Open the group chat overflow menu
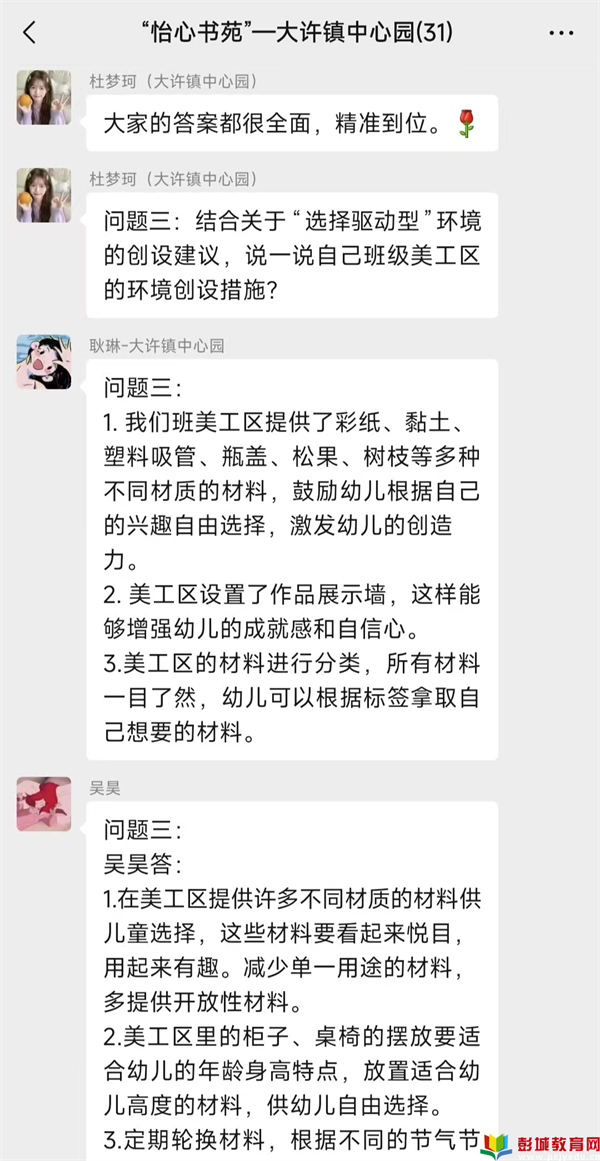This screenshot has width=600, height=1161. pyautogui.click(x=562, y=32)
